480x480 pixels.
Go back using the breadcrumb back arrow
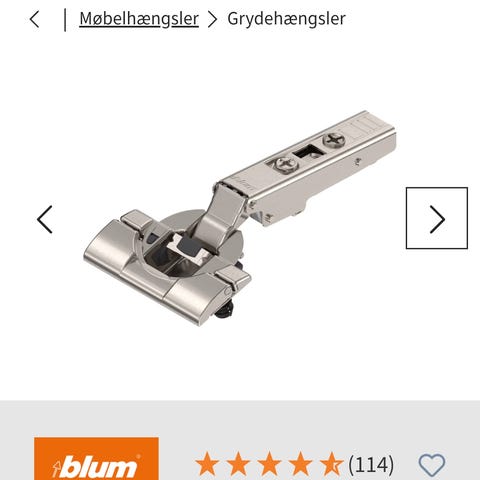[35, 19]
